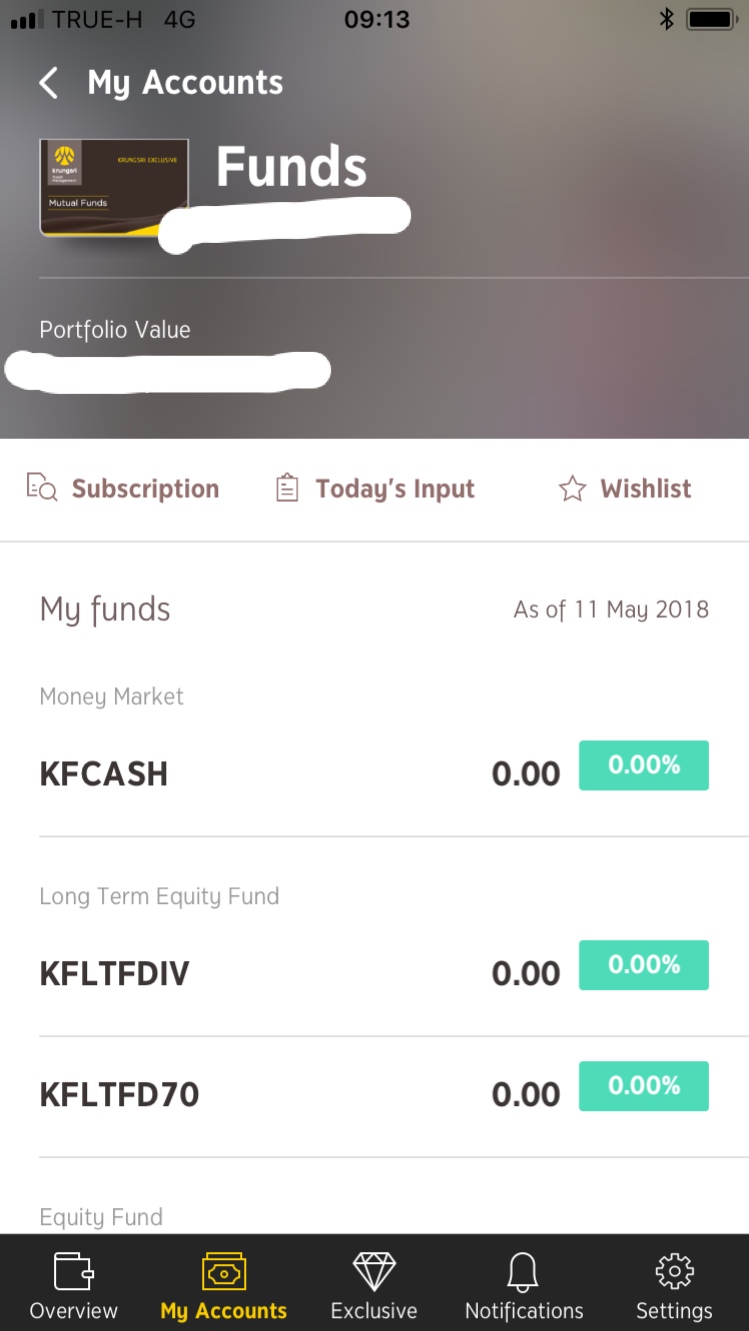Viewport: 749px width, 1331px height.
Task: Switch to the Overview tab
Action: pyautogui.click(x=74, y=1285)
